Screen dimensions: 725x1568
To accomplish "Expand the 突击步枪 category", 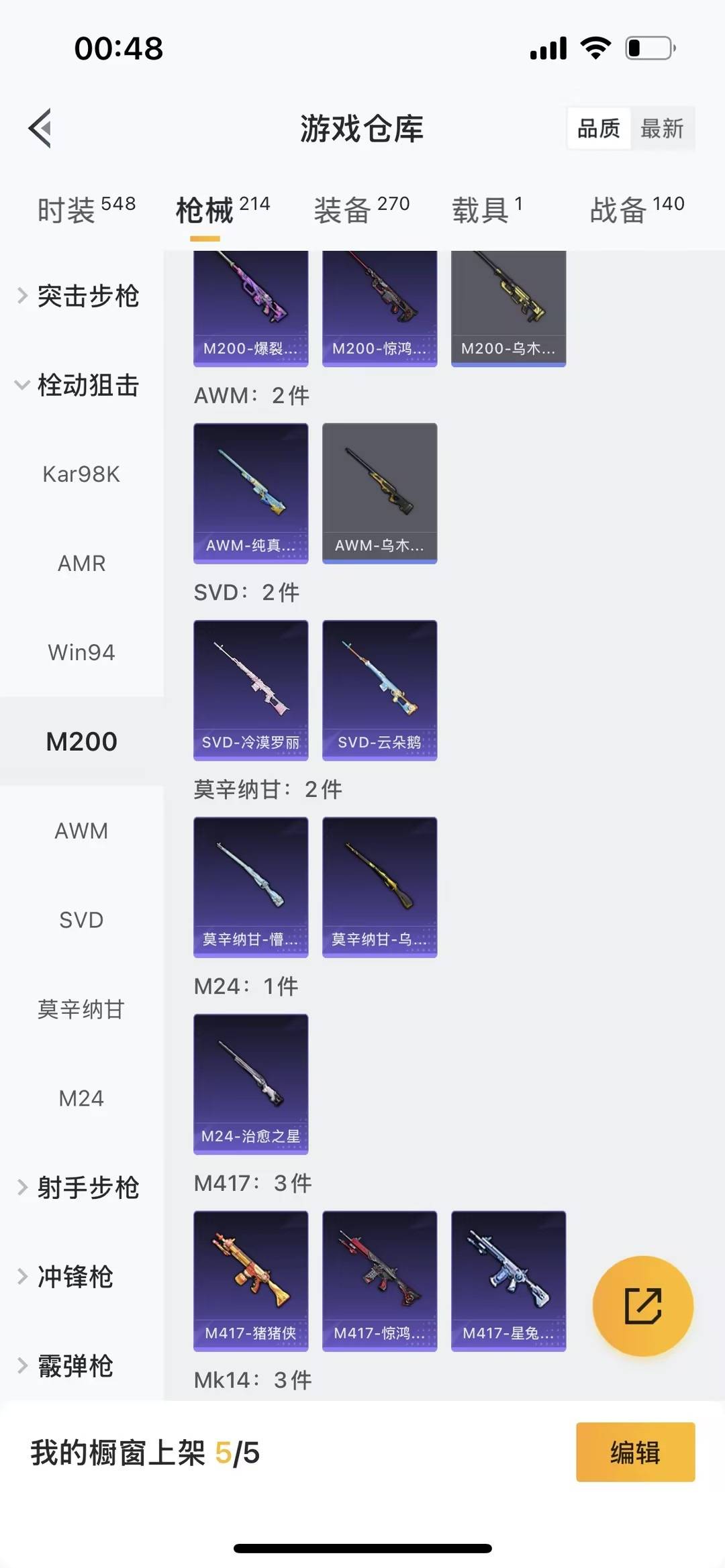I will (x=88, y=297).
